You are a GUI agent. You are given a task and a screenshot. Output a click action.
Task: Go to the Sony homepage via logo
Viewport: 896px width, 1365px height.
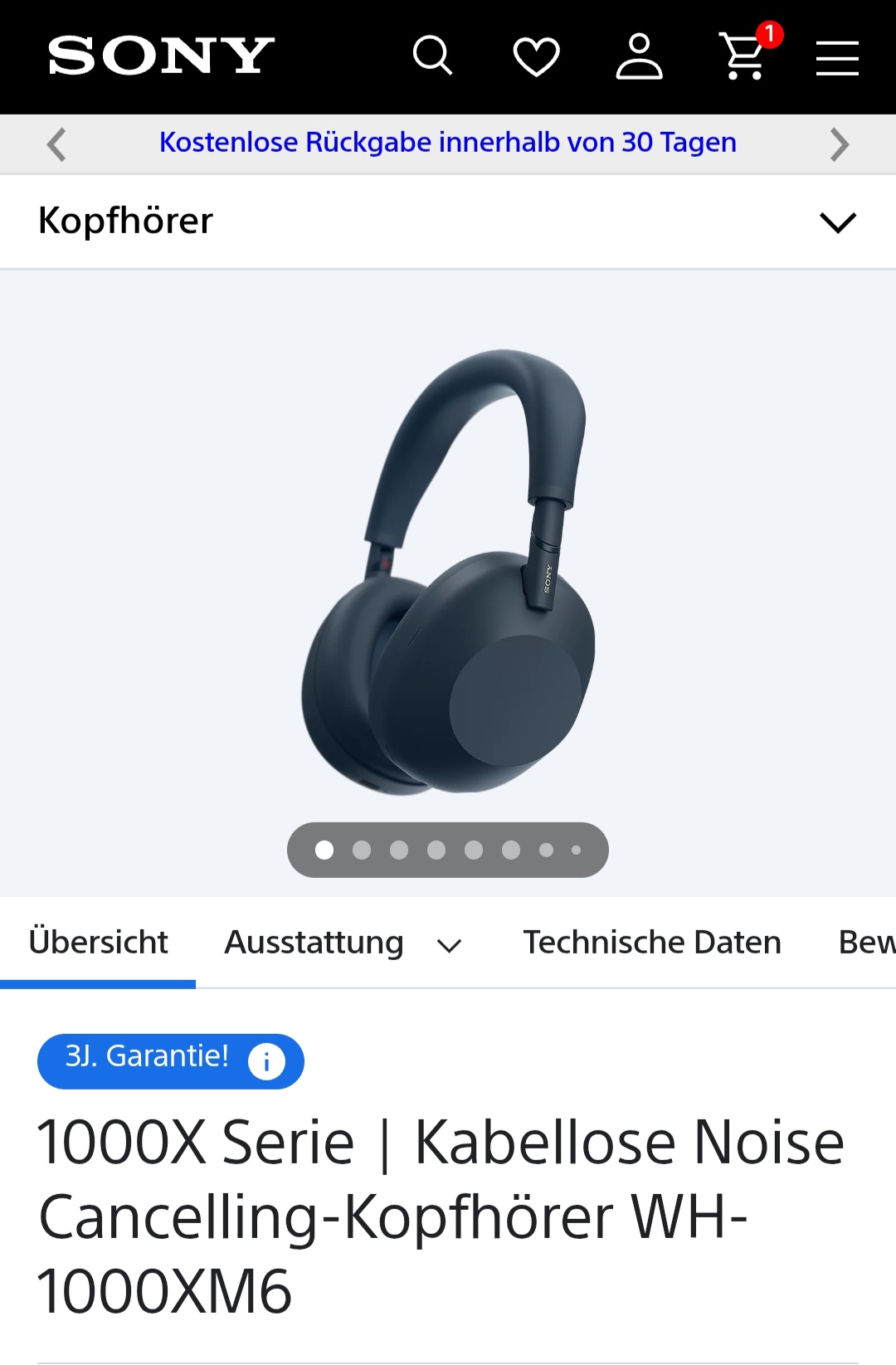[161, 56]
